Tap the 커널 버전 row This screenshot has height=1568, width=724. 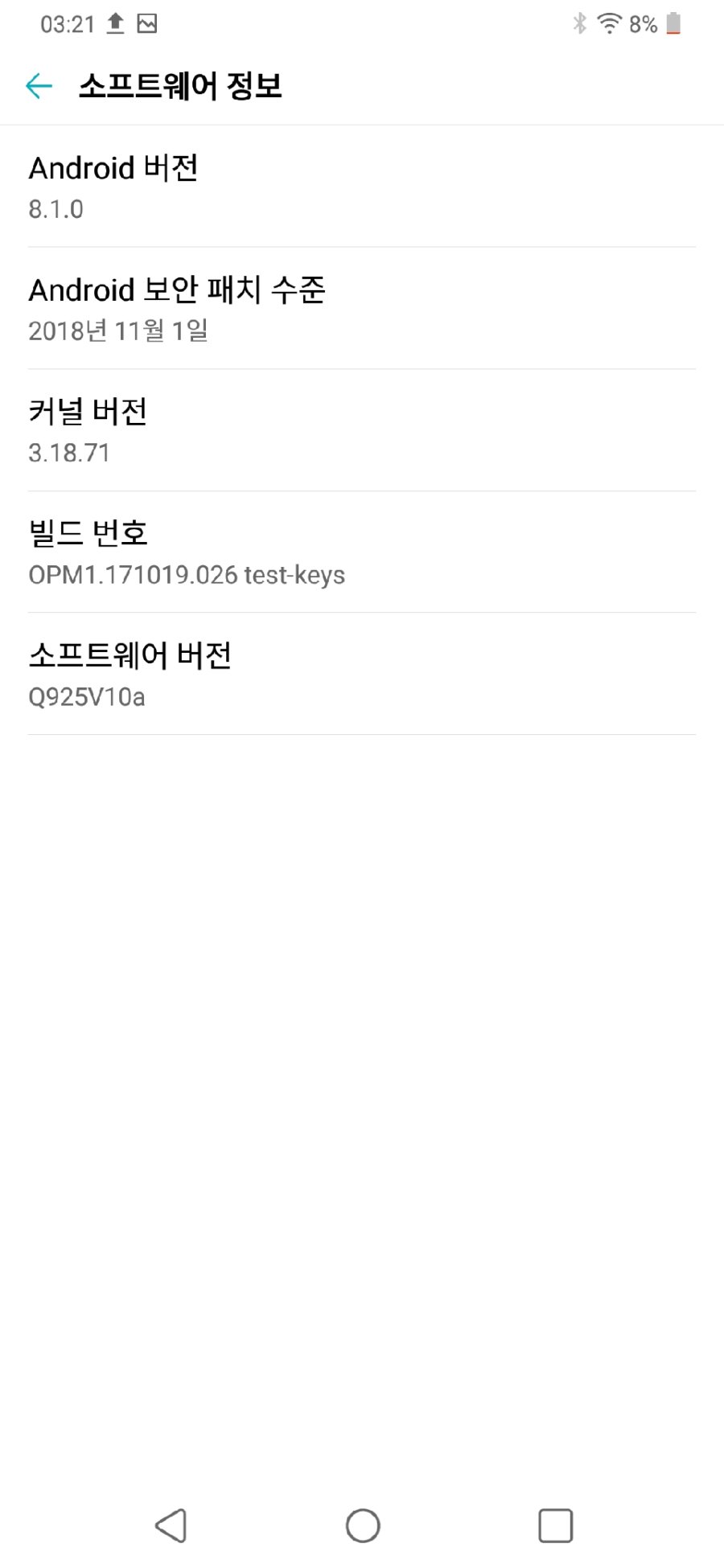(x=362, y=430)
